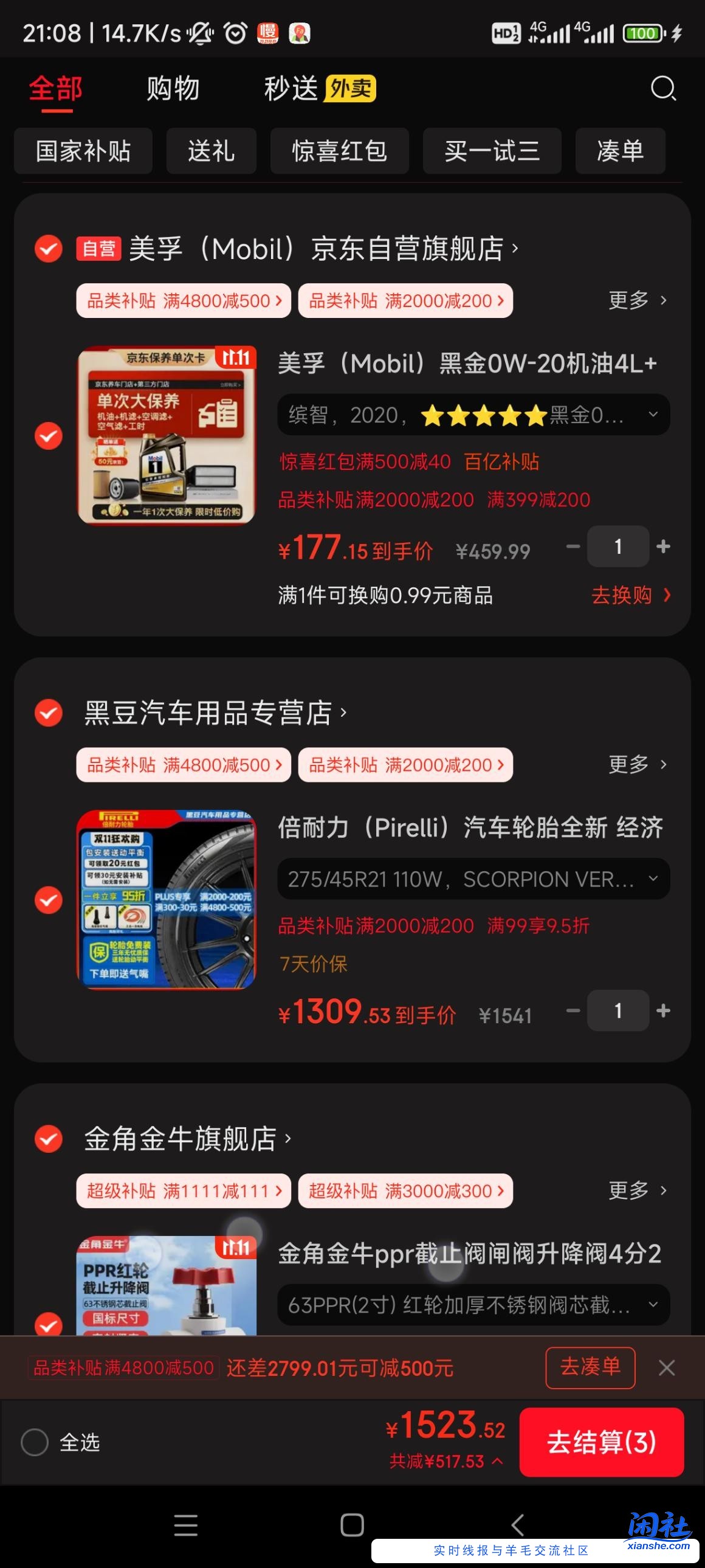Filter cart by 买一试三
The width and height of the screenshot is (705, 1568).
492,151
